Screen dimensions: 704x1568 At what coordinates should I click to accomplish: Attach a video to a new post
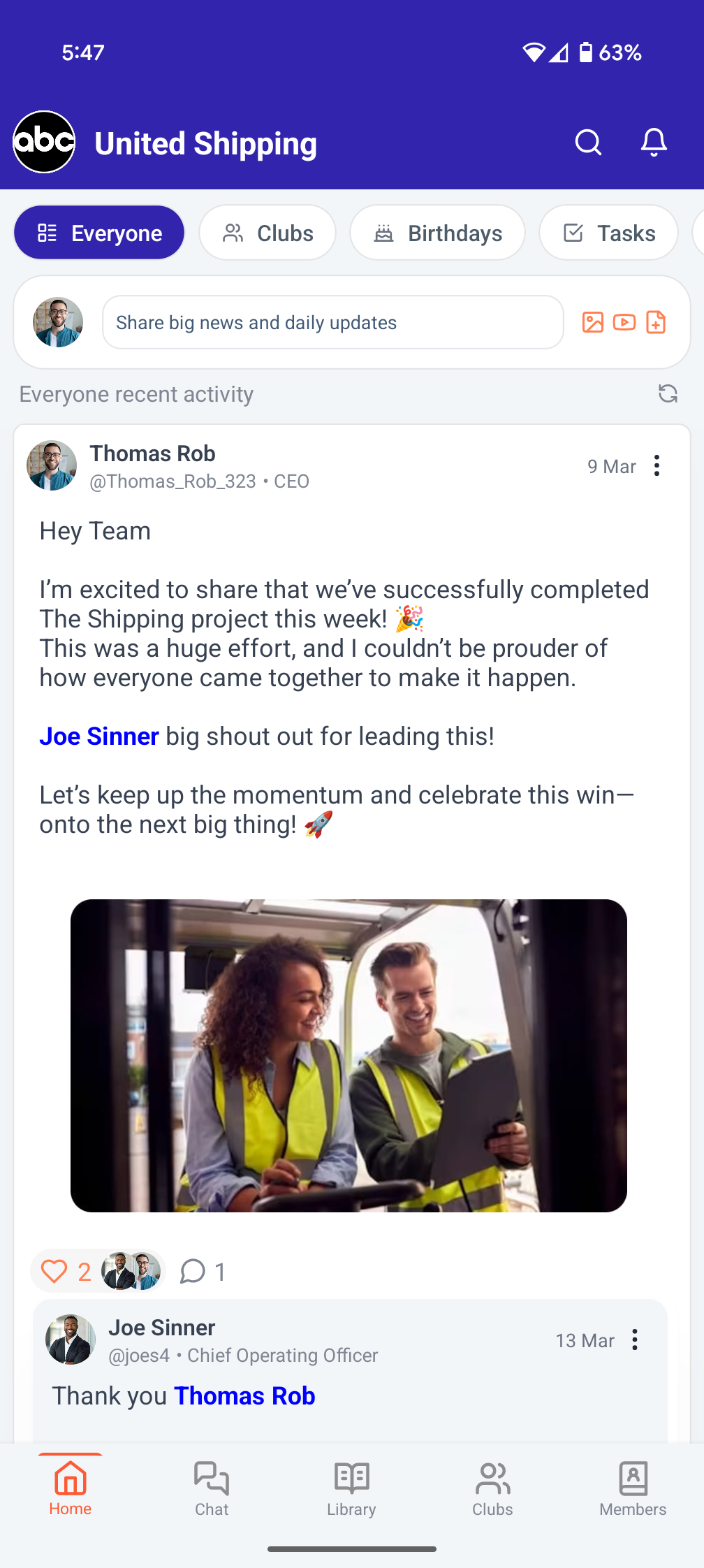624,322
